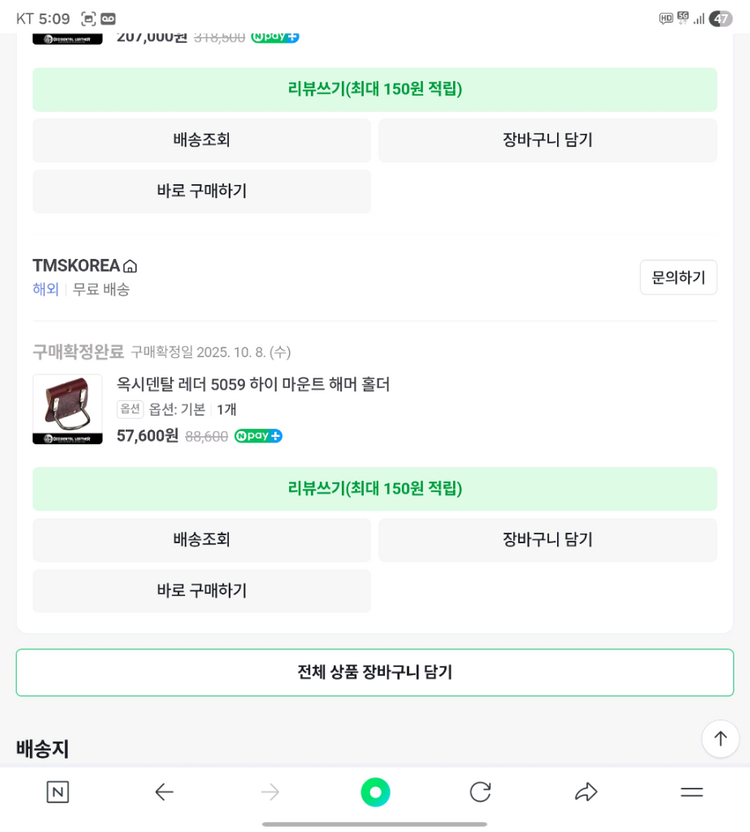Open seller store via home icon beside TMSKOREA

[131, 265]
